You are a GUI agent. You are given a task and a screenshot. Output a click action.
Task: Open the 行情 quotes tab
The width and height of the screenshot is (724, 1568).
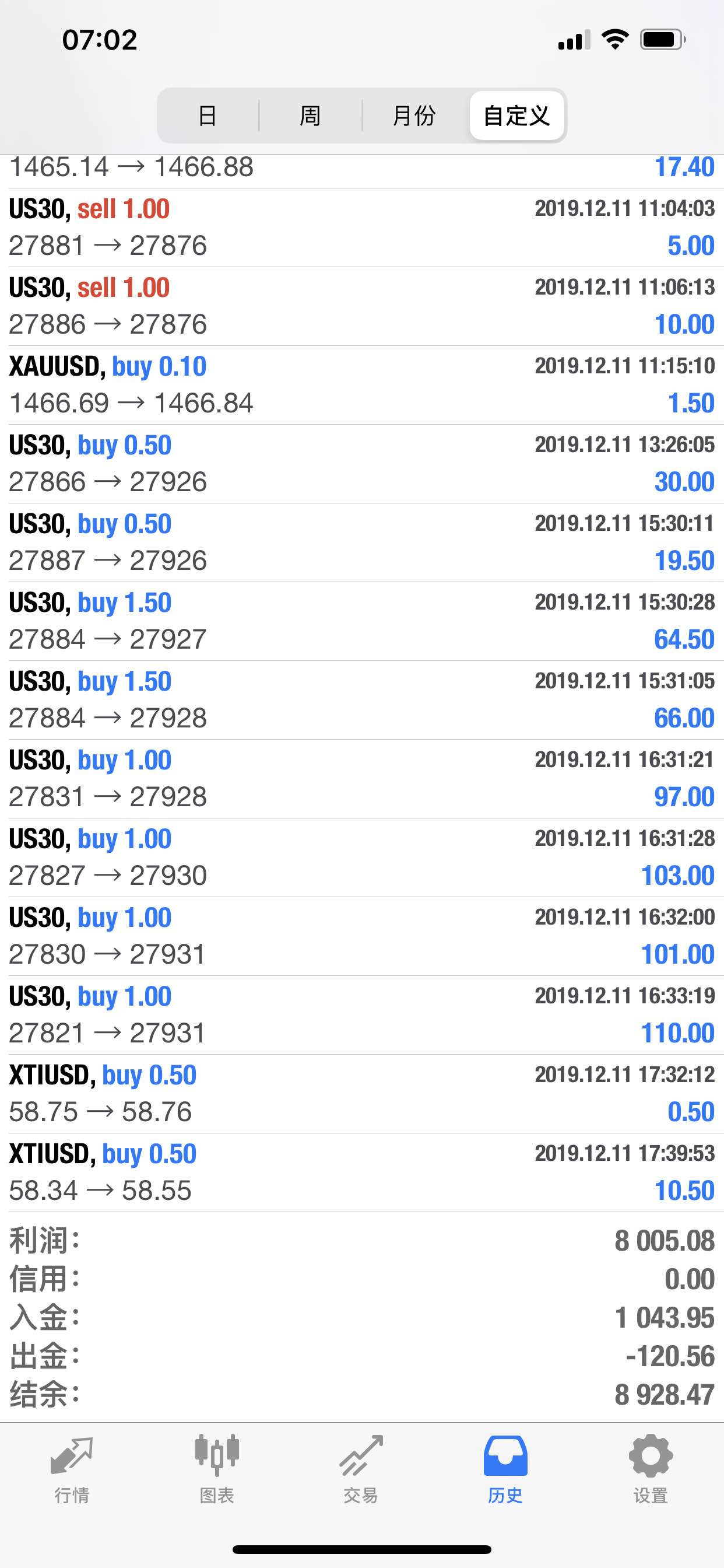tap(72, 1468)
